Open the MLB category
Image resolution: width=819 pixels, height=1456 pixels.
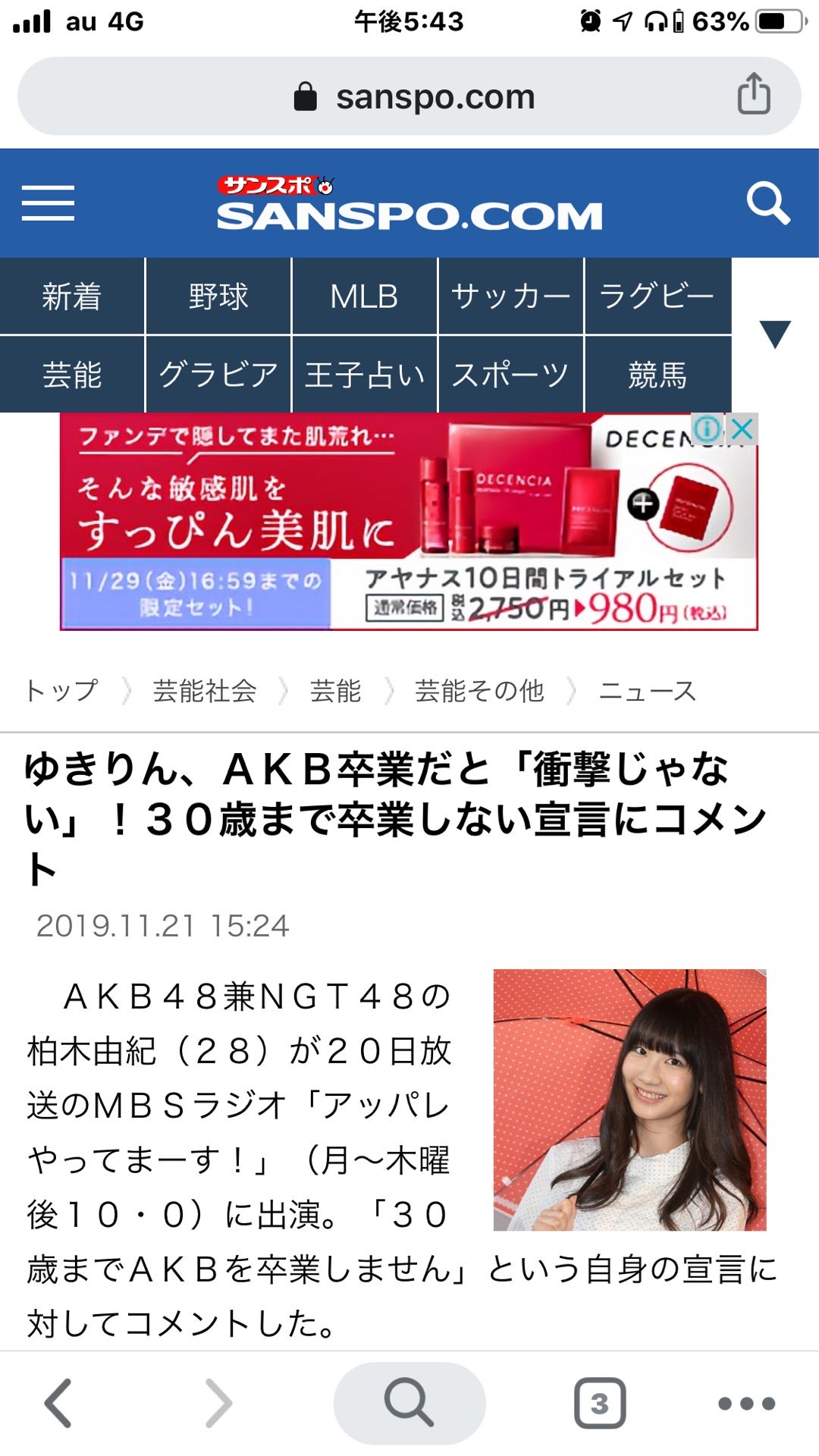(364, 297)
